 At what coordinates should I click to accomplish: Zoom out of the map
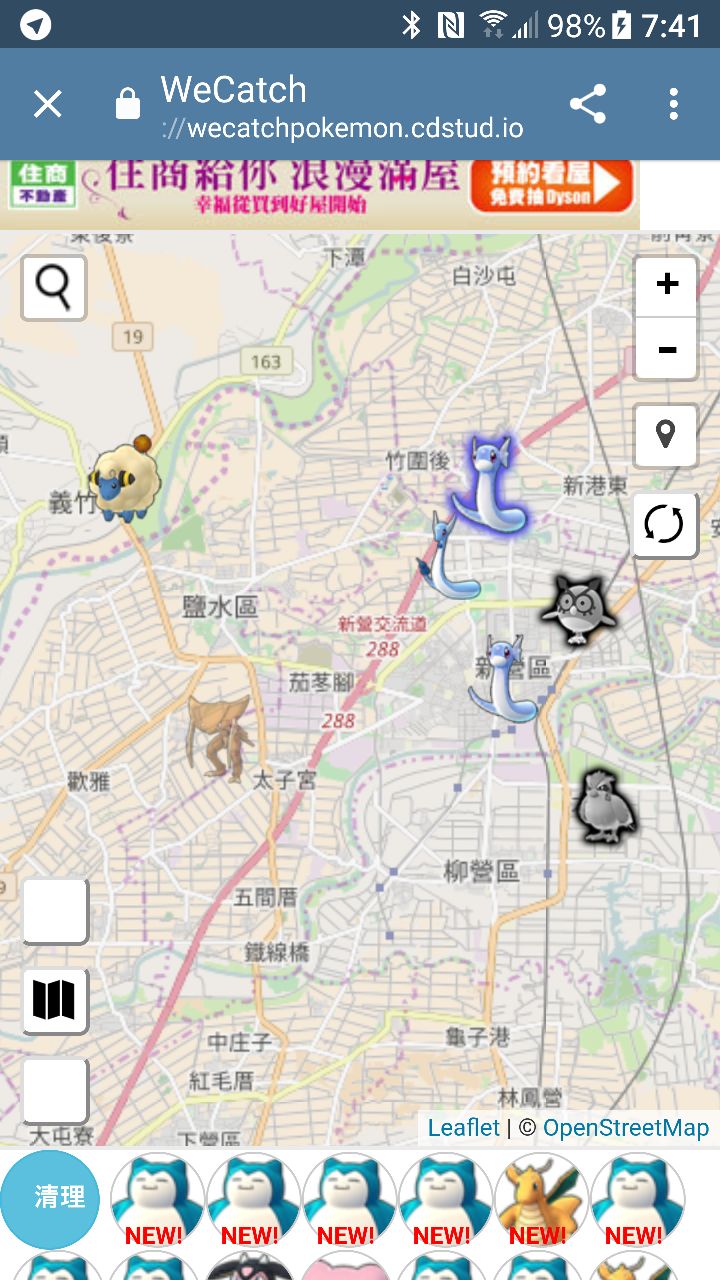click(x=666, y=349)
